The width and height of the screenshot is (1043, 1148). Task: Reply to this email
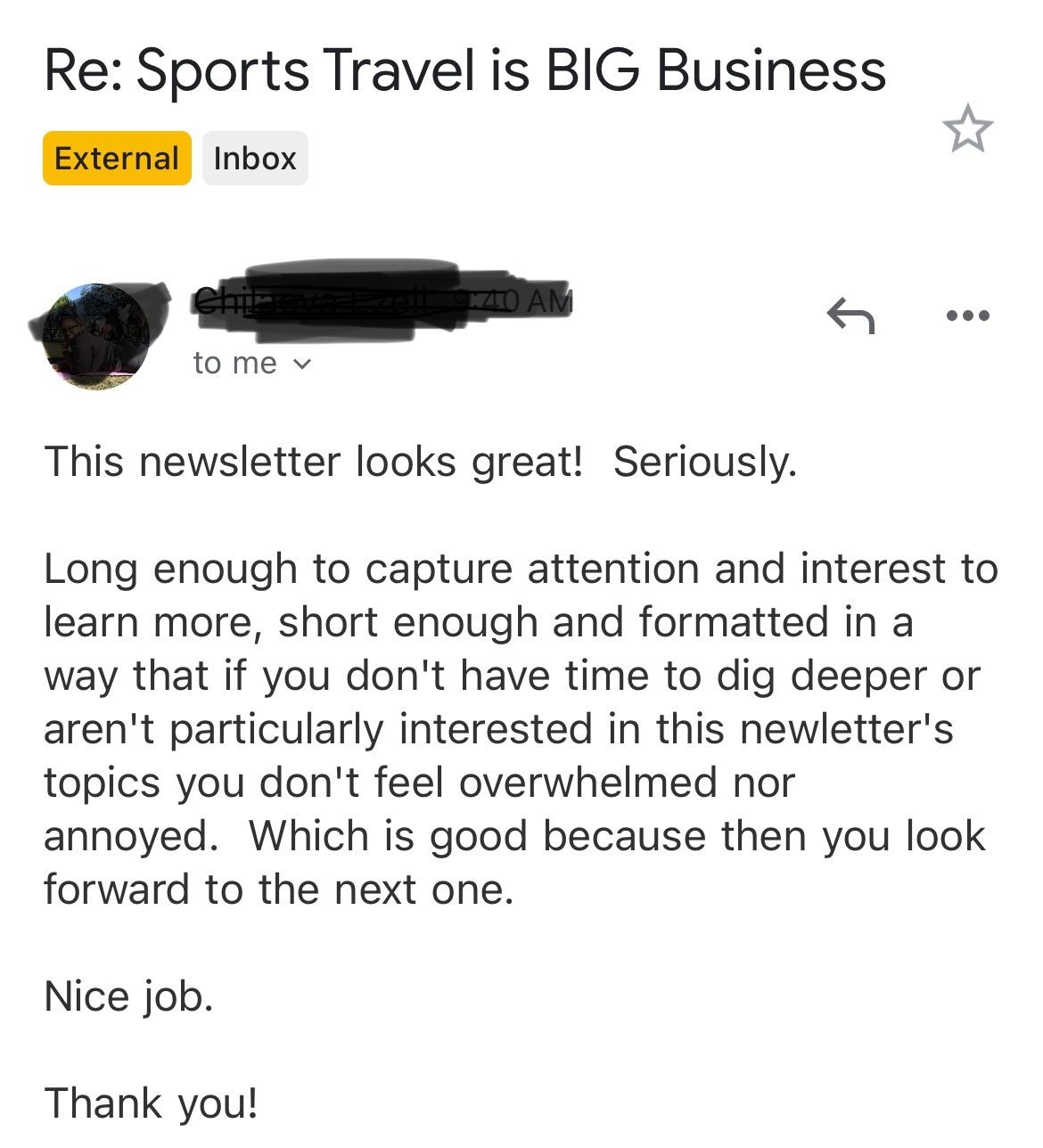850,315
